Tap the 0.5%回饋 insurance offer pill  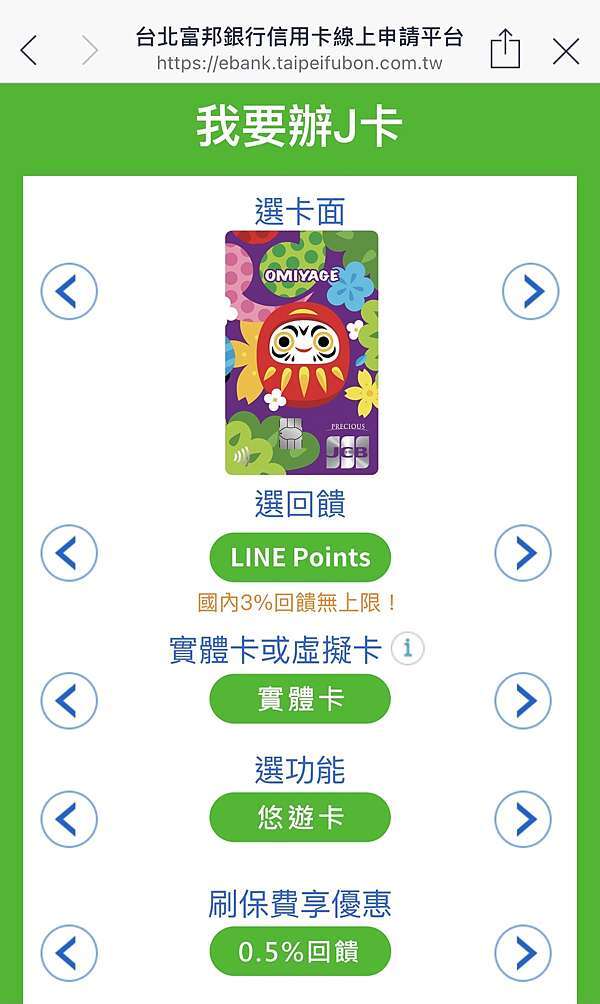pos(300,951)
